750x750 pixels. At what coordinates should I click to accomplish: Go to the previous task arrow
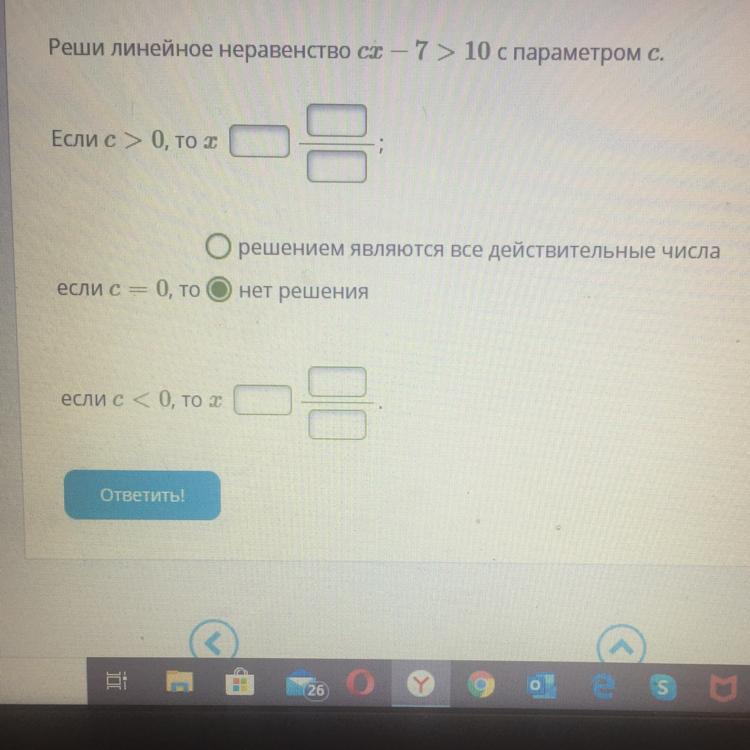(x=213, y=640)
